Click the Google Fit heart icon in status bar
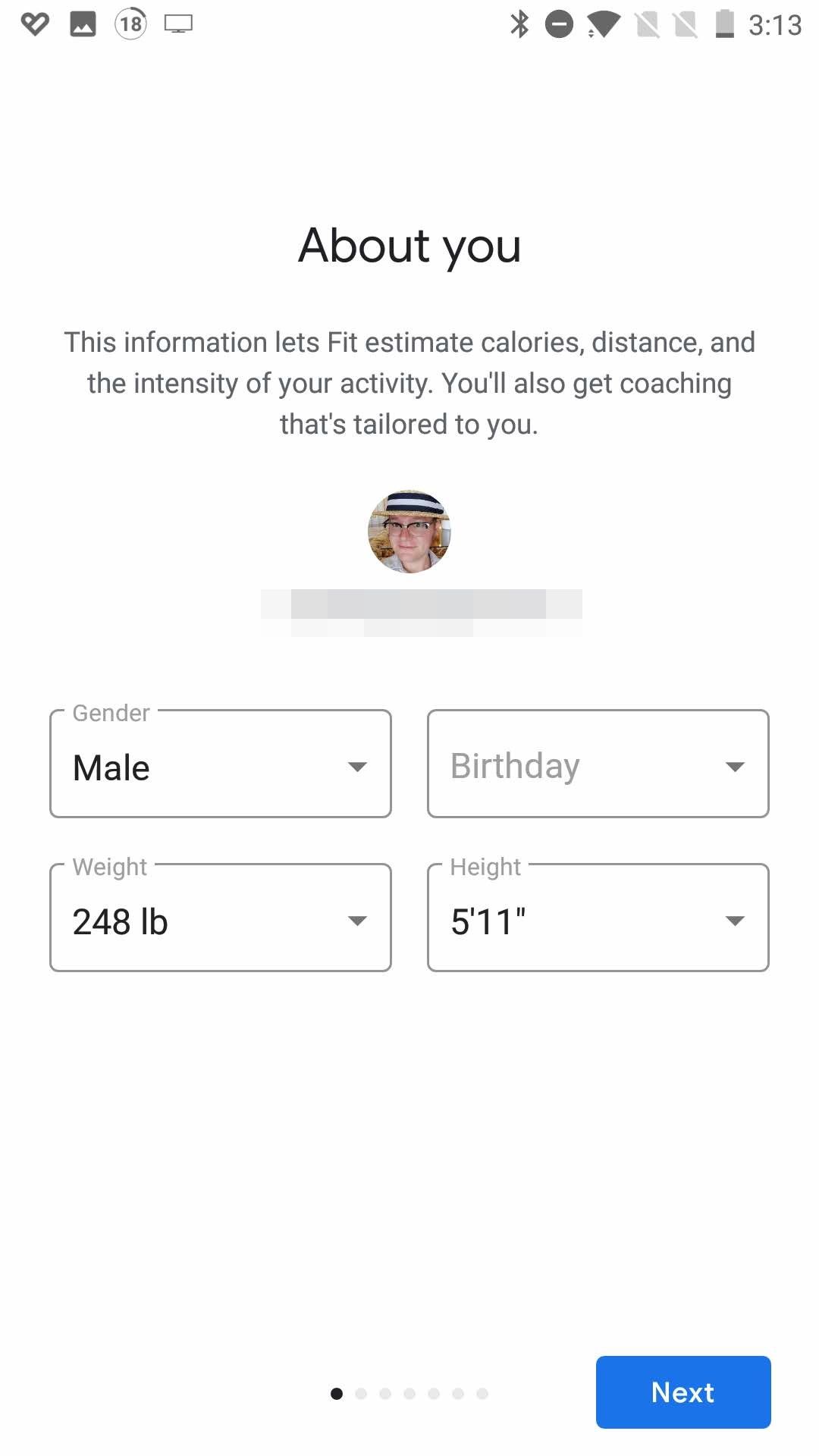Screen dimensions: 819x1456 coord(34,24)
